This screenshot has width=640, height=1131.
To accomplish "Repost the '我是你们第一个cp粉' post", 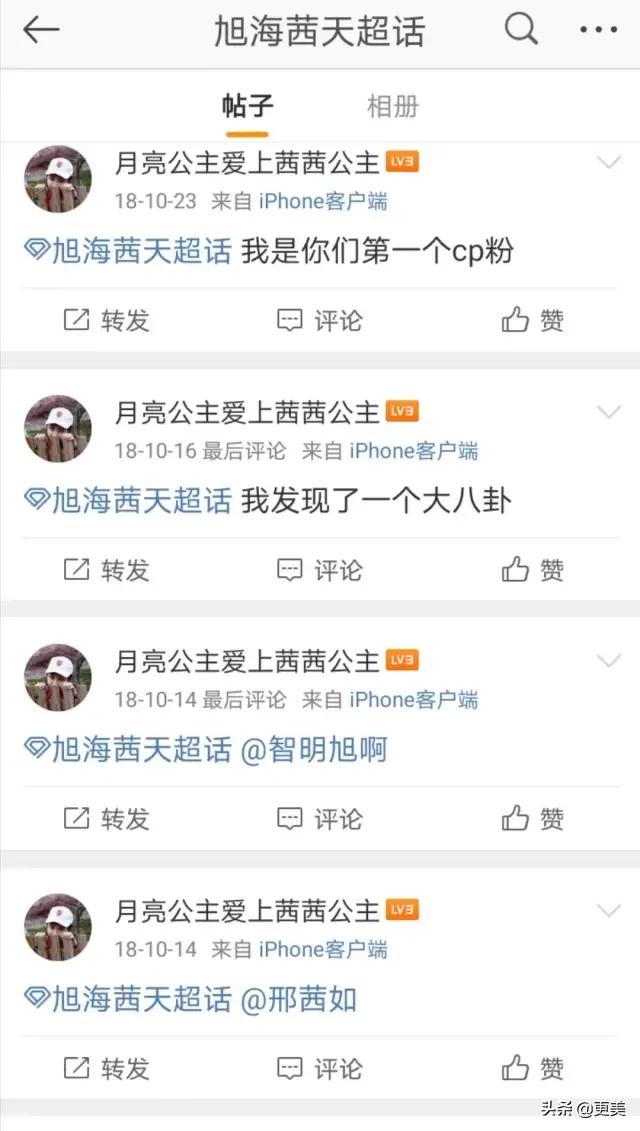I will [107, 320].
